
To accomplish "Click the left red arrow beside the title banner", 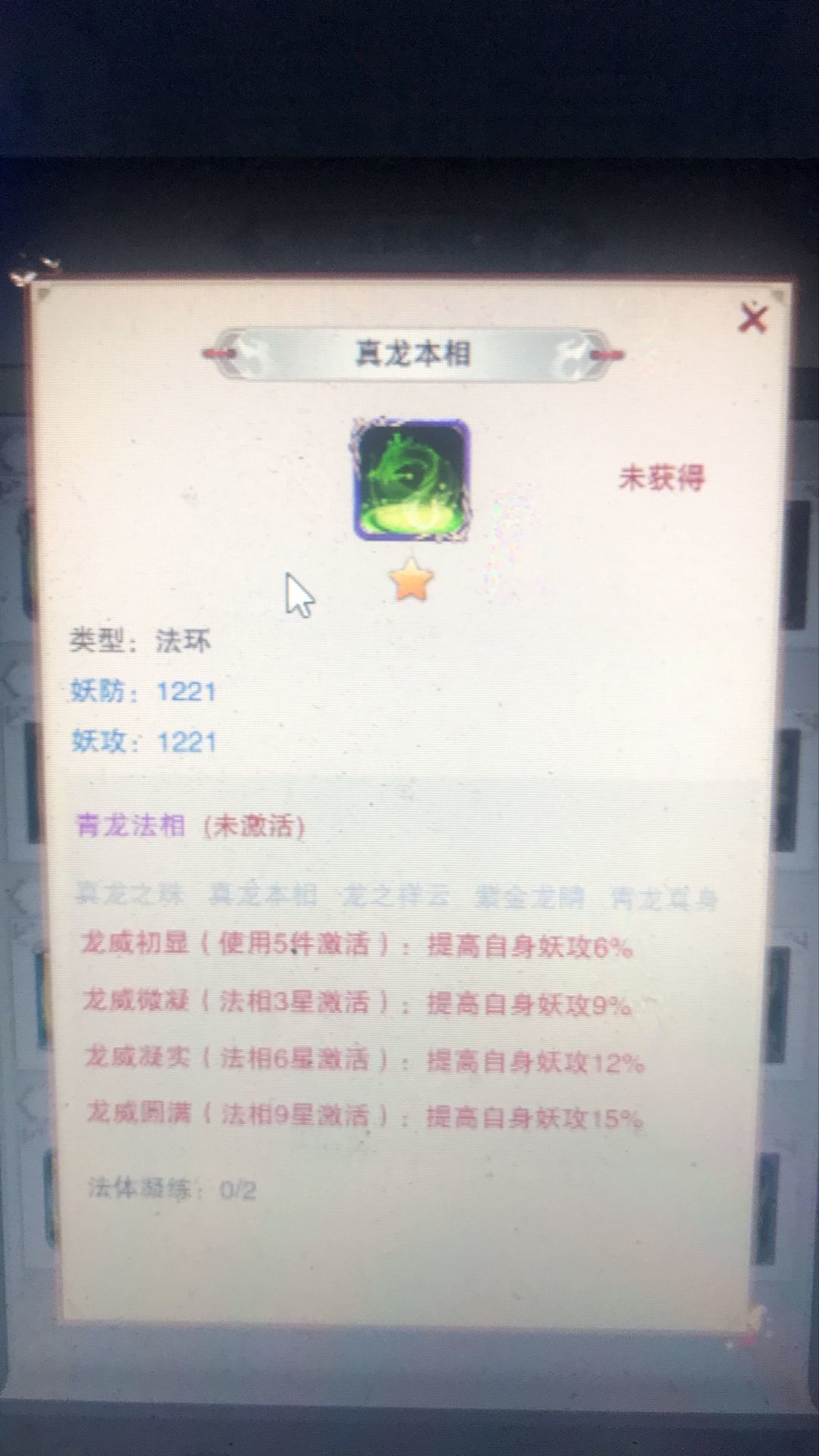I will point(219,352).
